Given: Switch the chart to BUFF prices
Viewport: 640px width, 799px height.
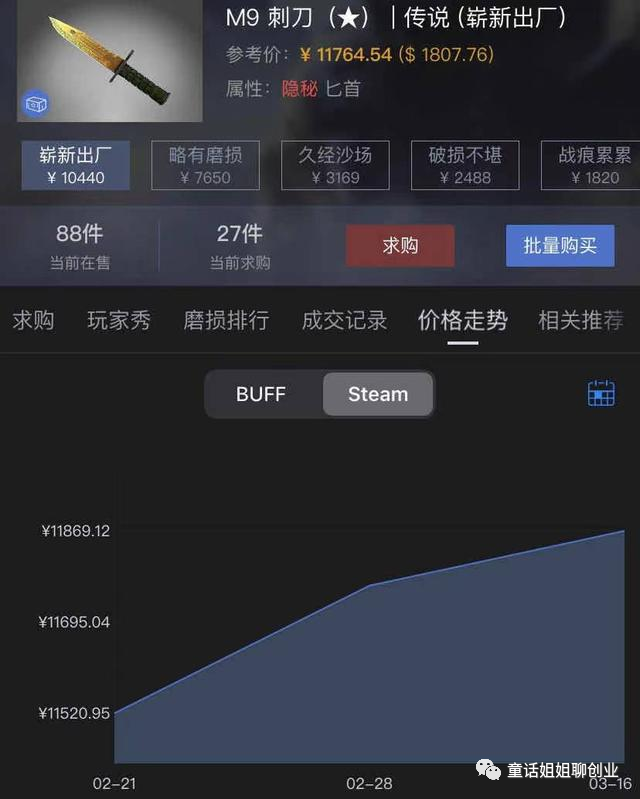Looking at the screenshot, I should [x=261, y=394].
